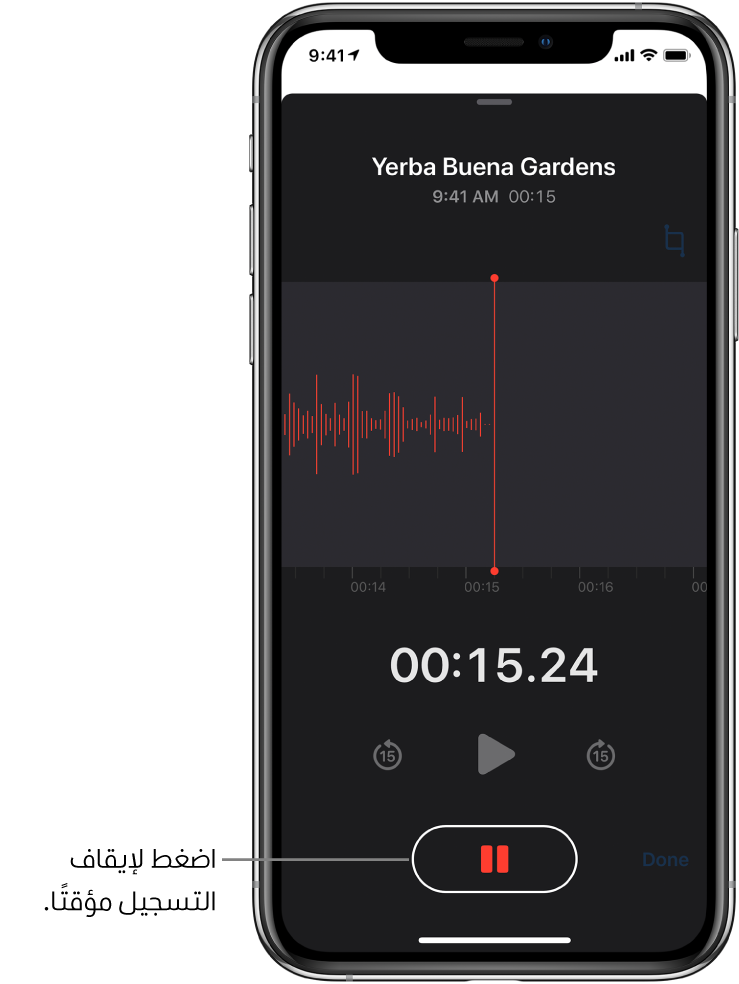Viewport: 739px width, 984px height.
Task: Tap the grabber handle atop the recording sheet
Action: coord(494,102)
